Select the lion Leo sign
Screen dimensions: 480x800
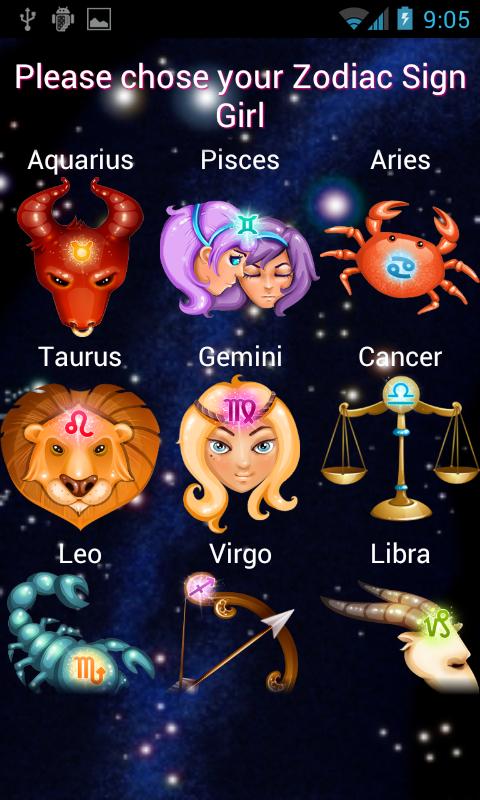point(80,455)
